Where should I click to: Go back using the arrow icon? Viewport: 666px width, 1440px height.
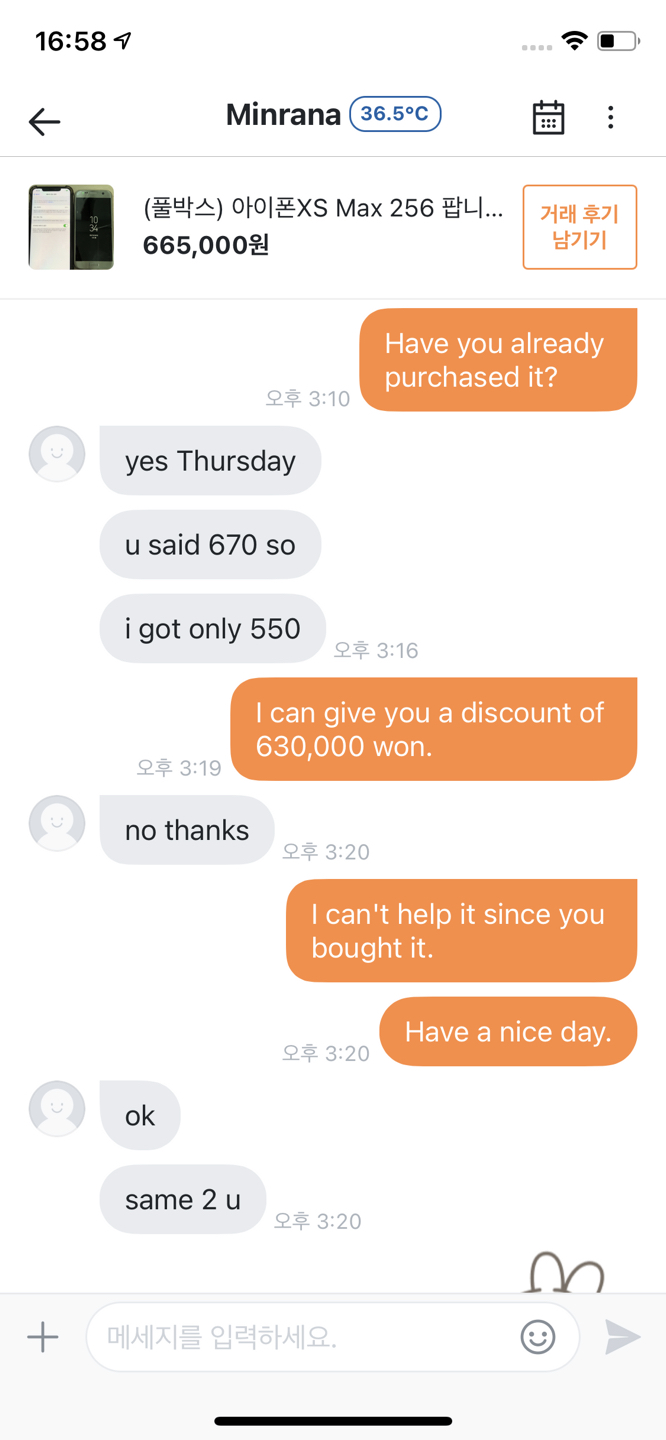click(44, 121)
